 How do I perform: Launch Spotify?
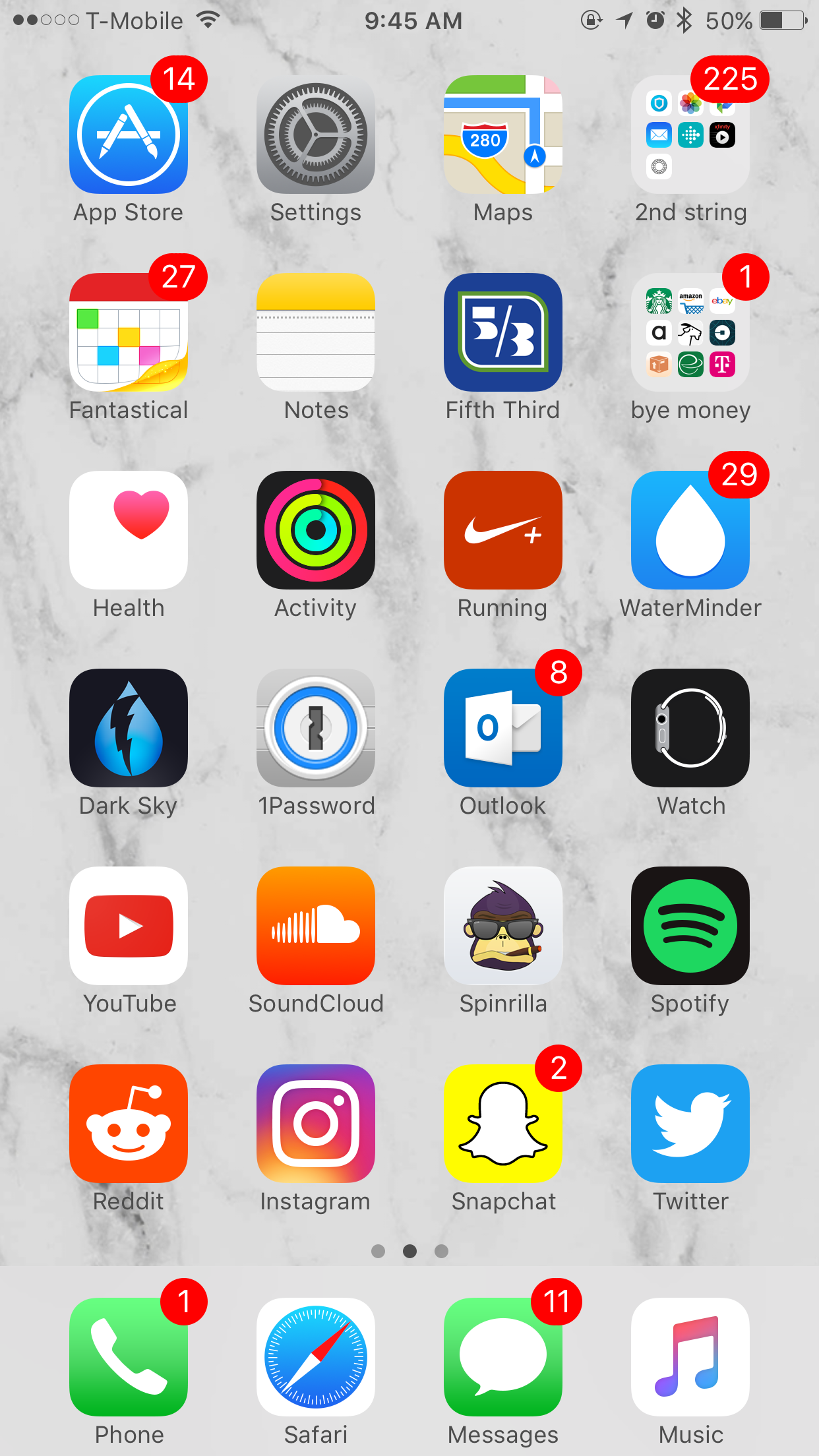tap(690, 926)
